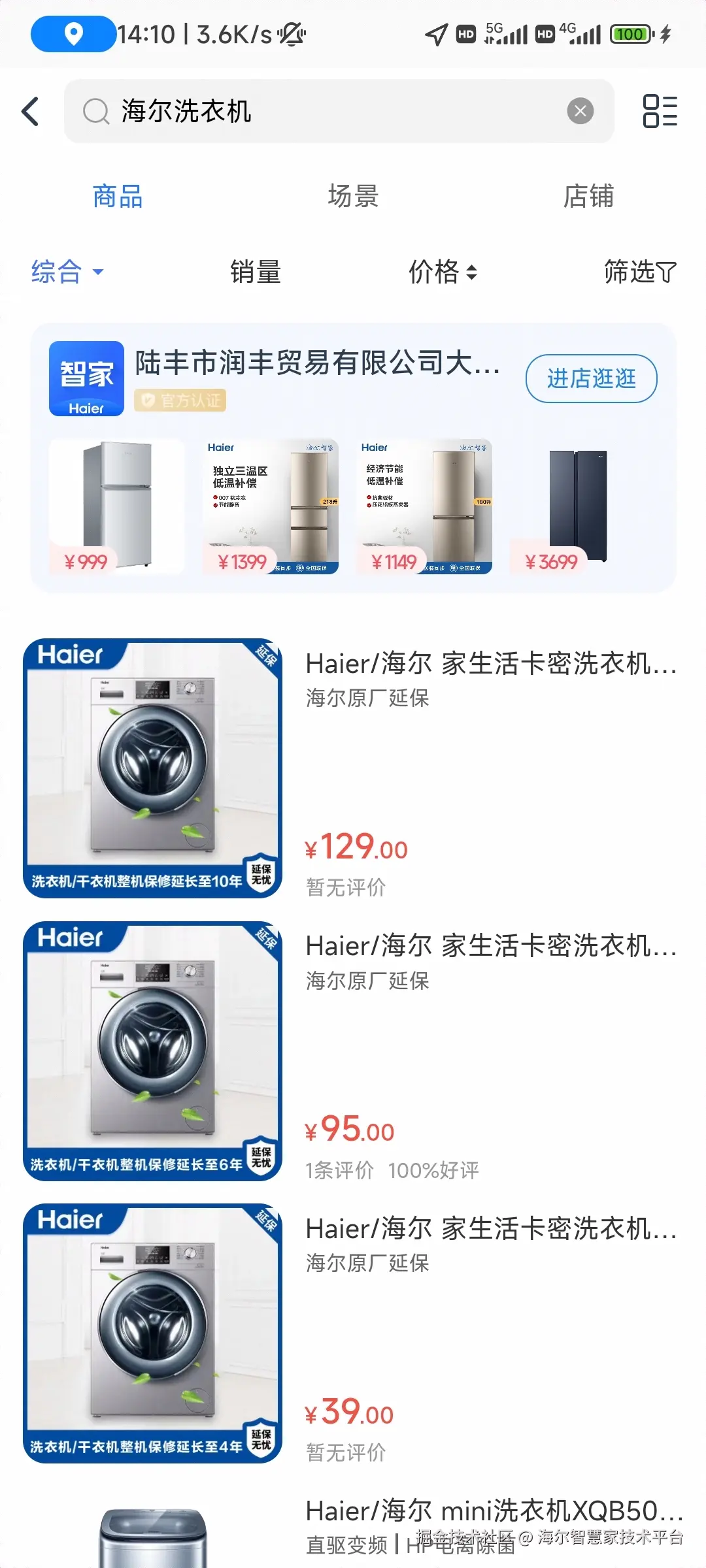Switch the list/grid layout view
The image size is (706, 1568).
tap(660, 111)
